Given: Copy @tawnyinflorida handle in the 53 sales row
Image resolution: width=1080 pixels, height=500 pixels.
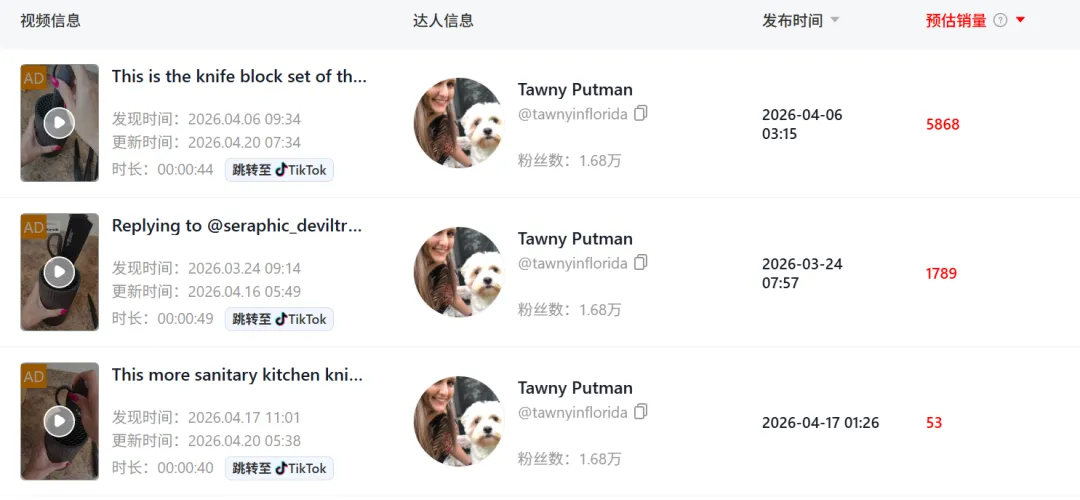Looking at the screenshot, I should pos(641,411).
